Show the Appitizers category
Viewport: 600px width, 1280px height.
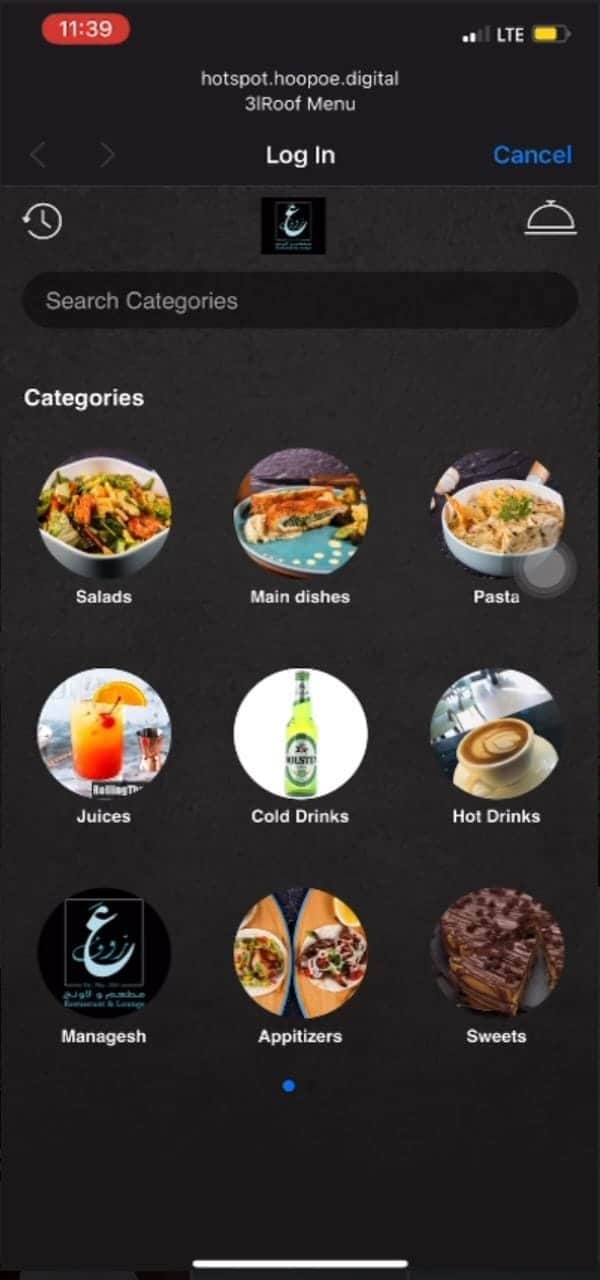pyautogui.click(x=300, y=955)
